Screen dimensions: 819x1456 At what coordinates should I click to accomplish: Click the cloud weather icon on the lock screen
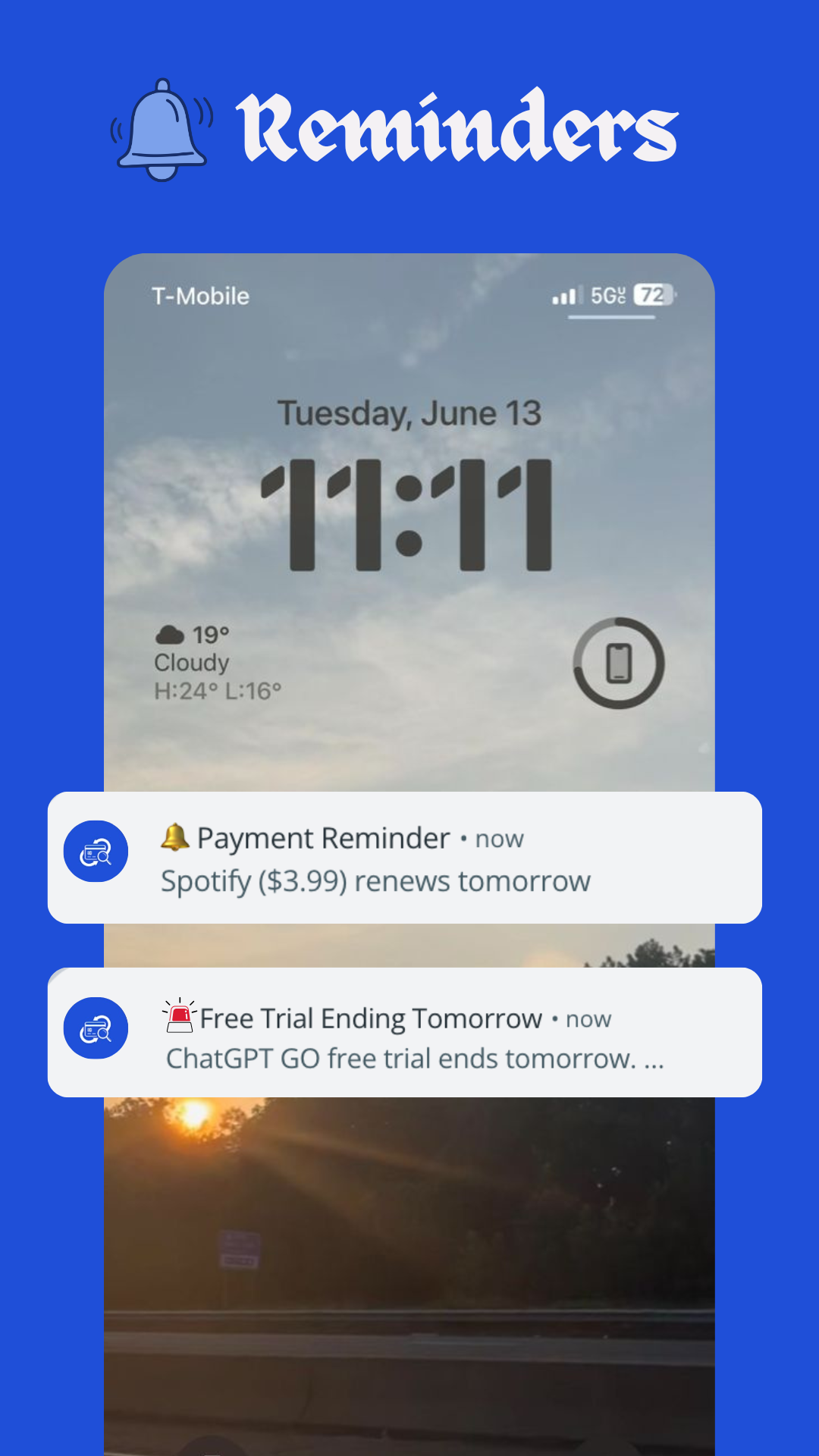click(170, 632)
